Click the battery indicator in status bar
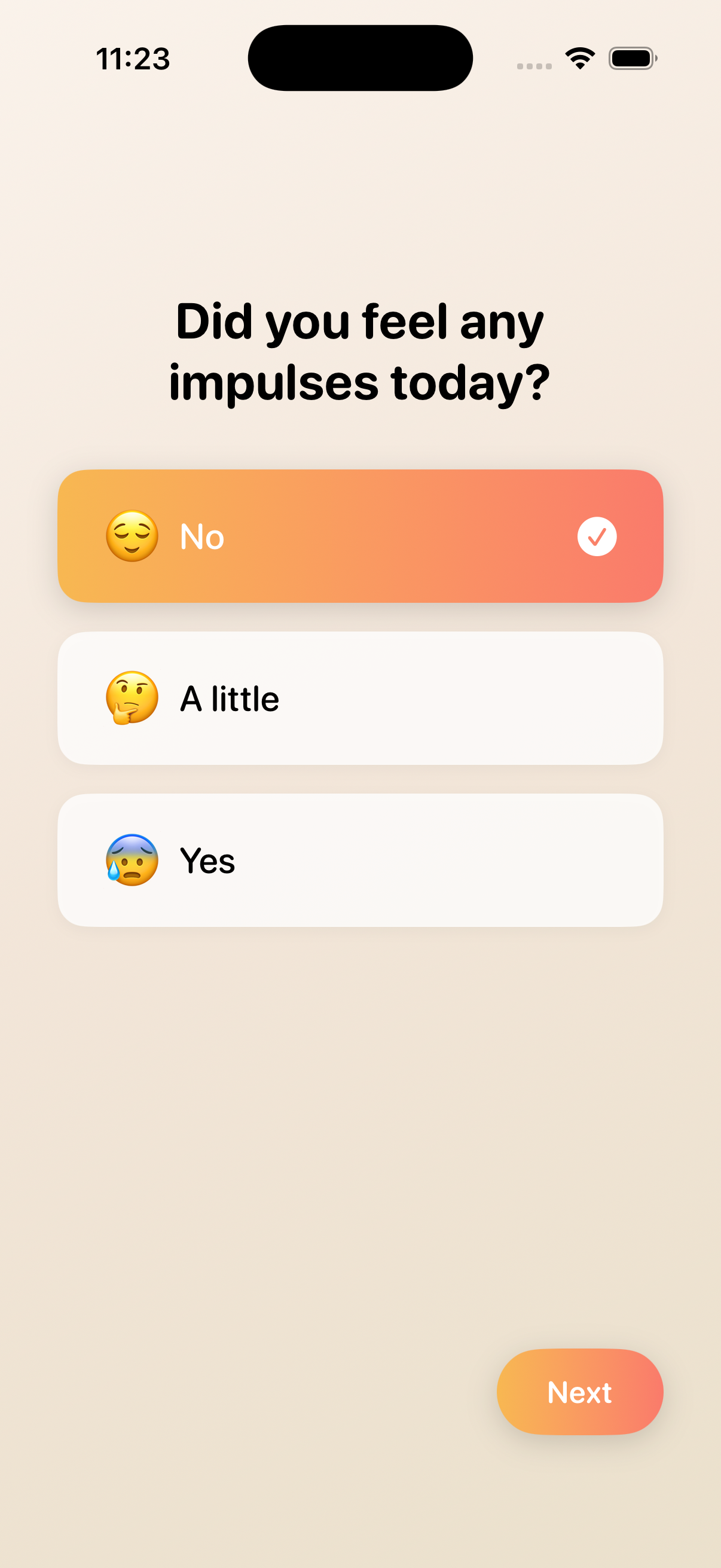 [x=633, y=58]
